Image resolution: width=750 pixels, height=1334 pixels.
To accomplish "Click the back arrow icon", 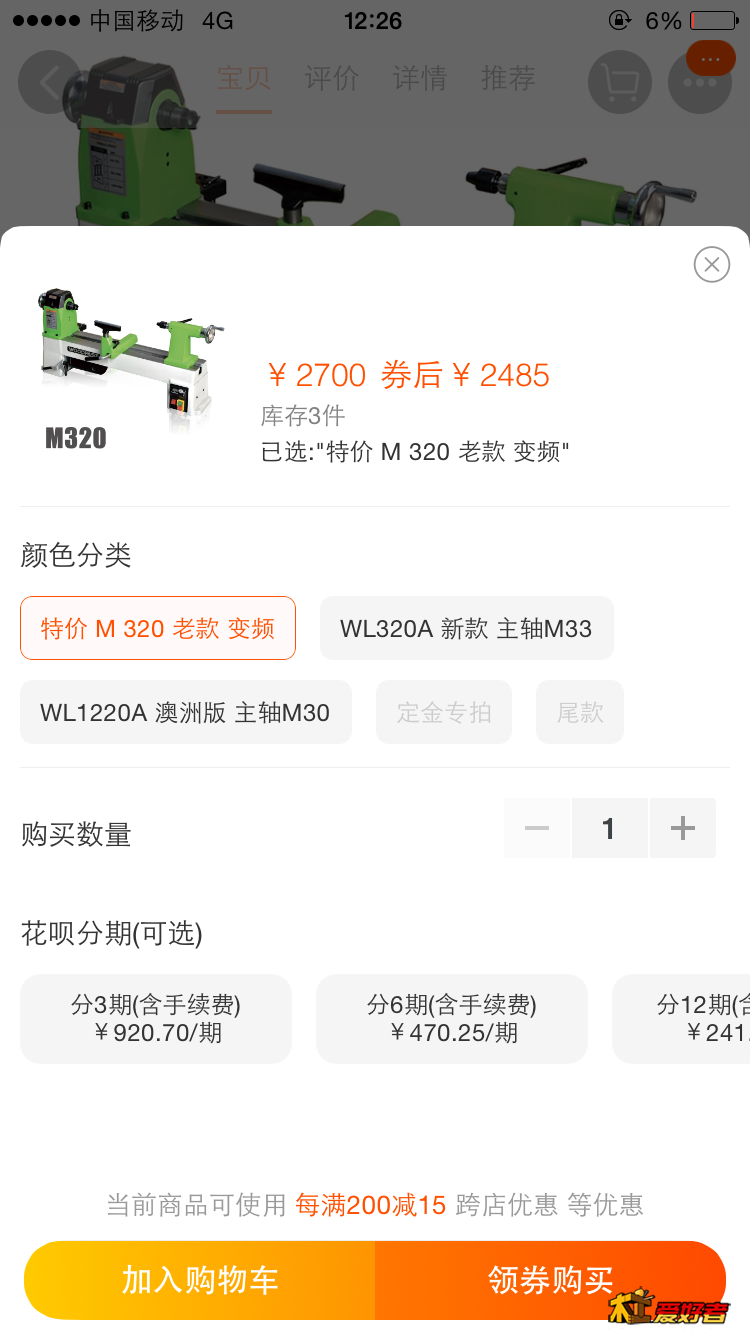I will click(48, 81).
